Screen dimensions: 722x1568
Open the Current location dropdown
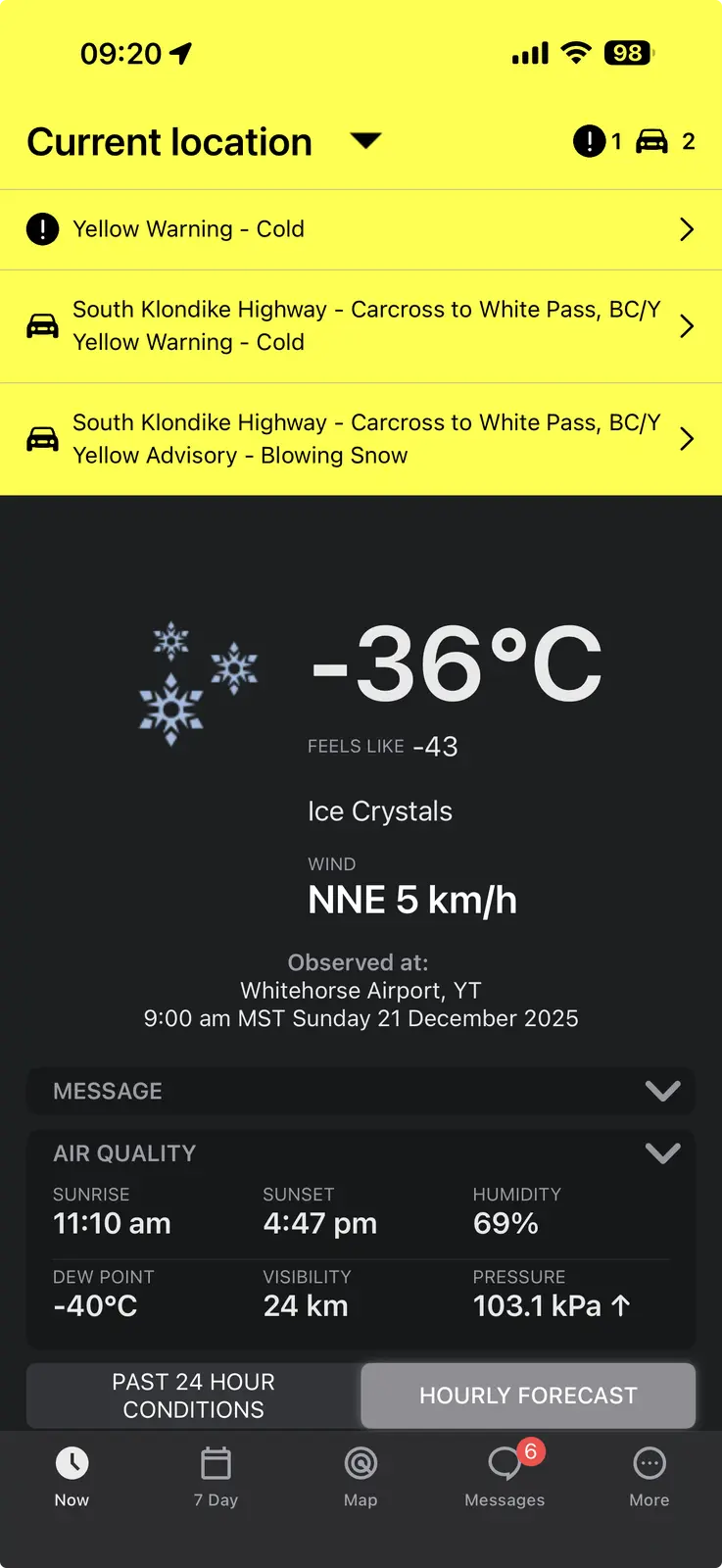tap(365, 141)
